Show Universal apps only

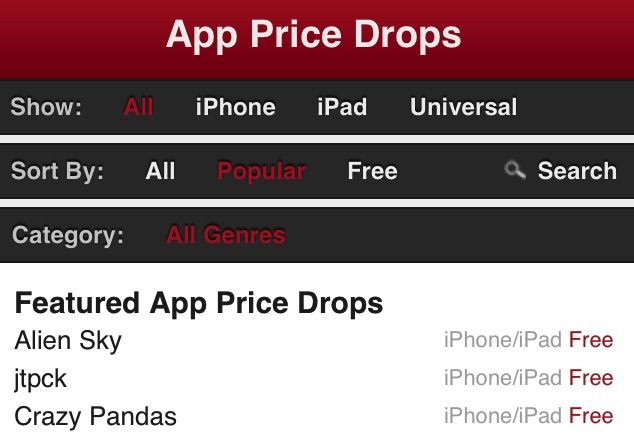coord(463,107)
